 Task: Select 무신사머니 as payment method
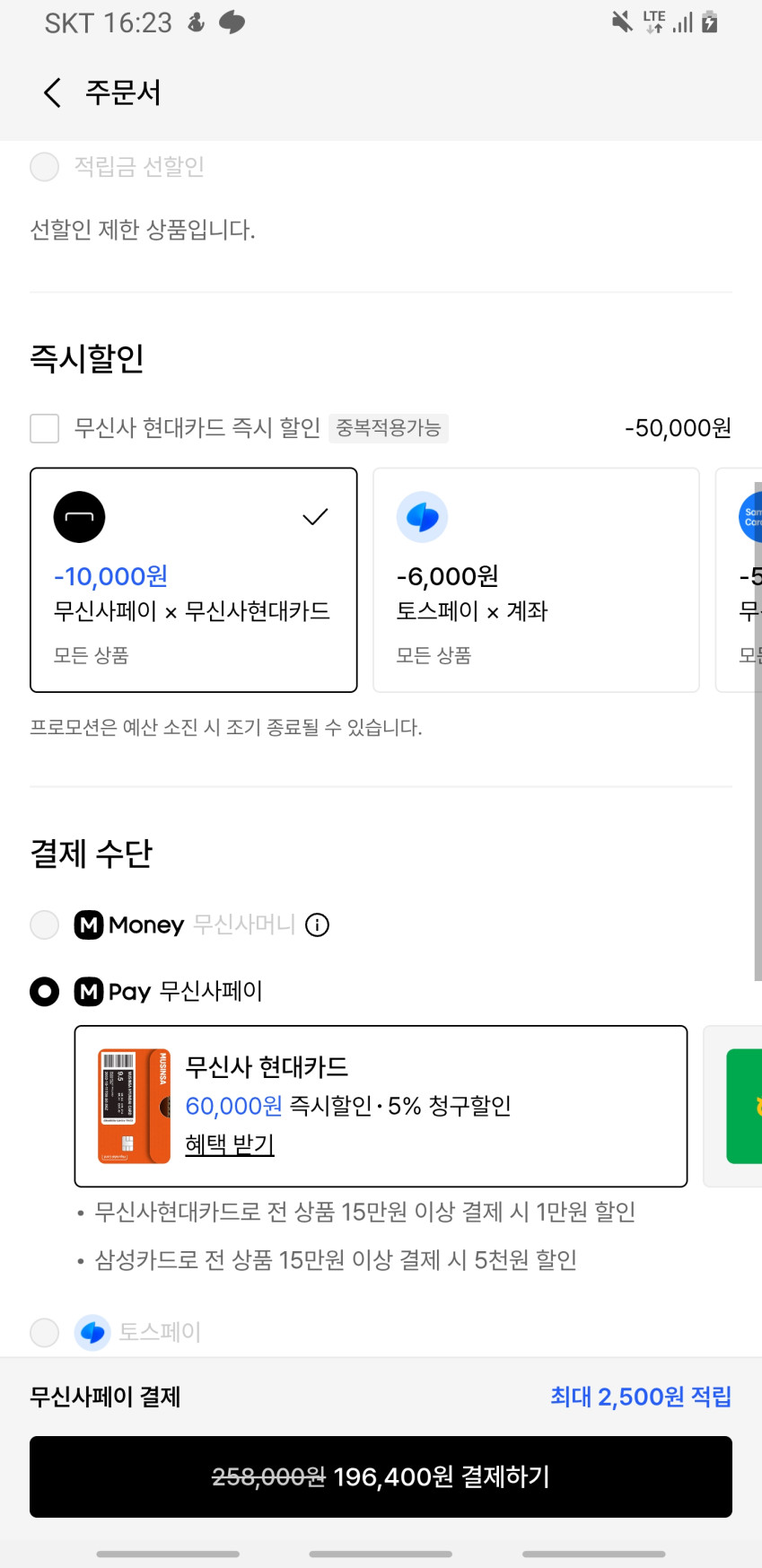tap(45, 924)
